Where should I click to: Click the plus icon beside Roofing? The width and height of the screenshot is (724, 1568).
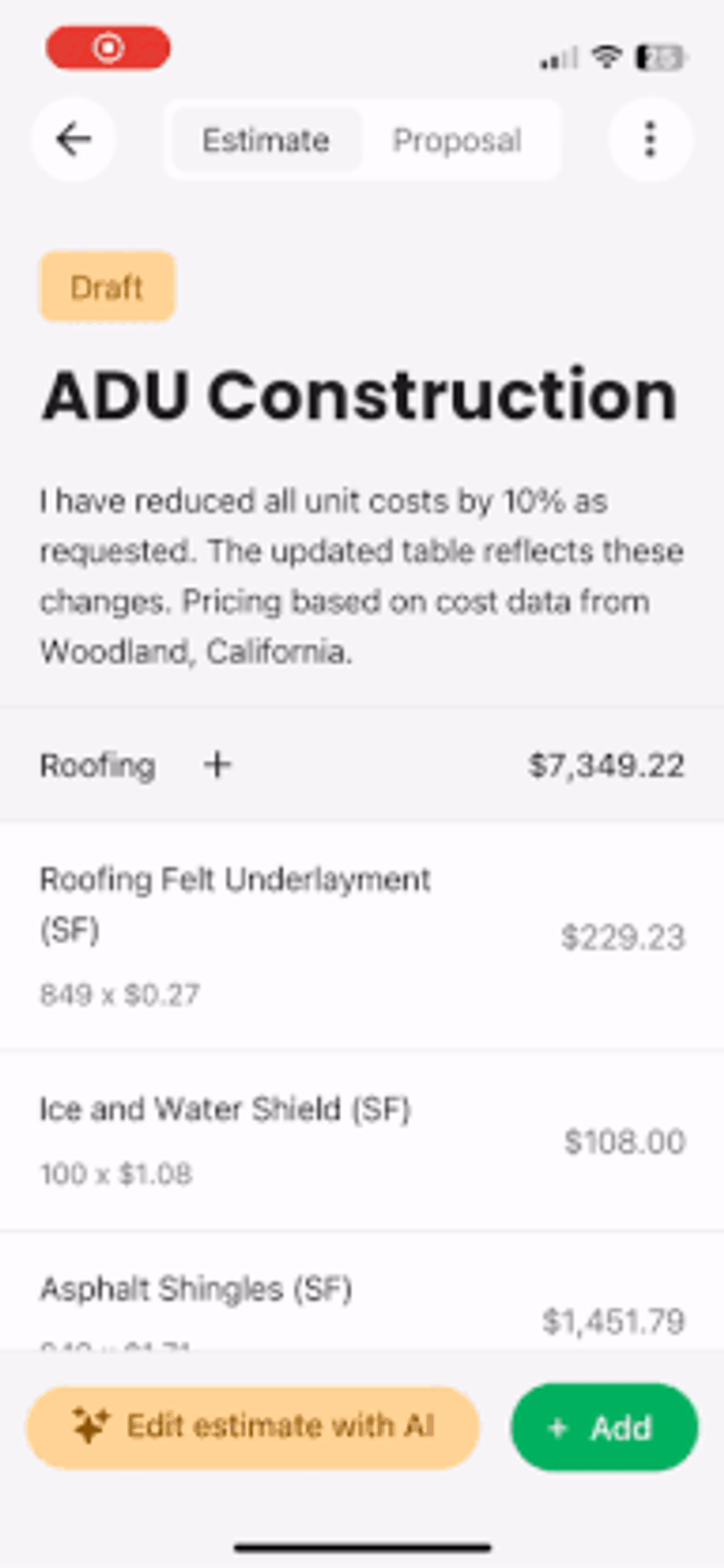[217, 765]
